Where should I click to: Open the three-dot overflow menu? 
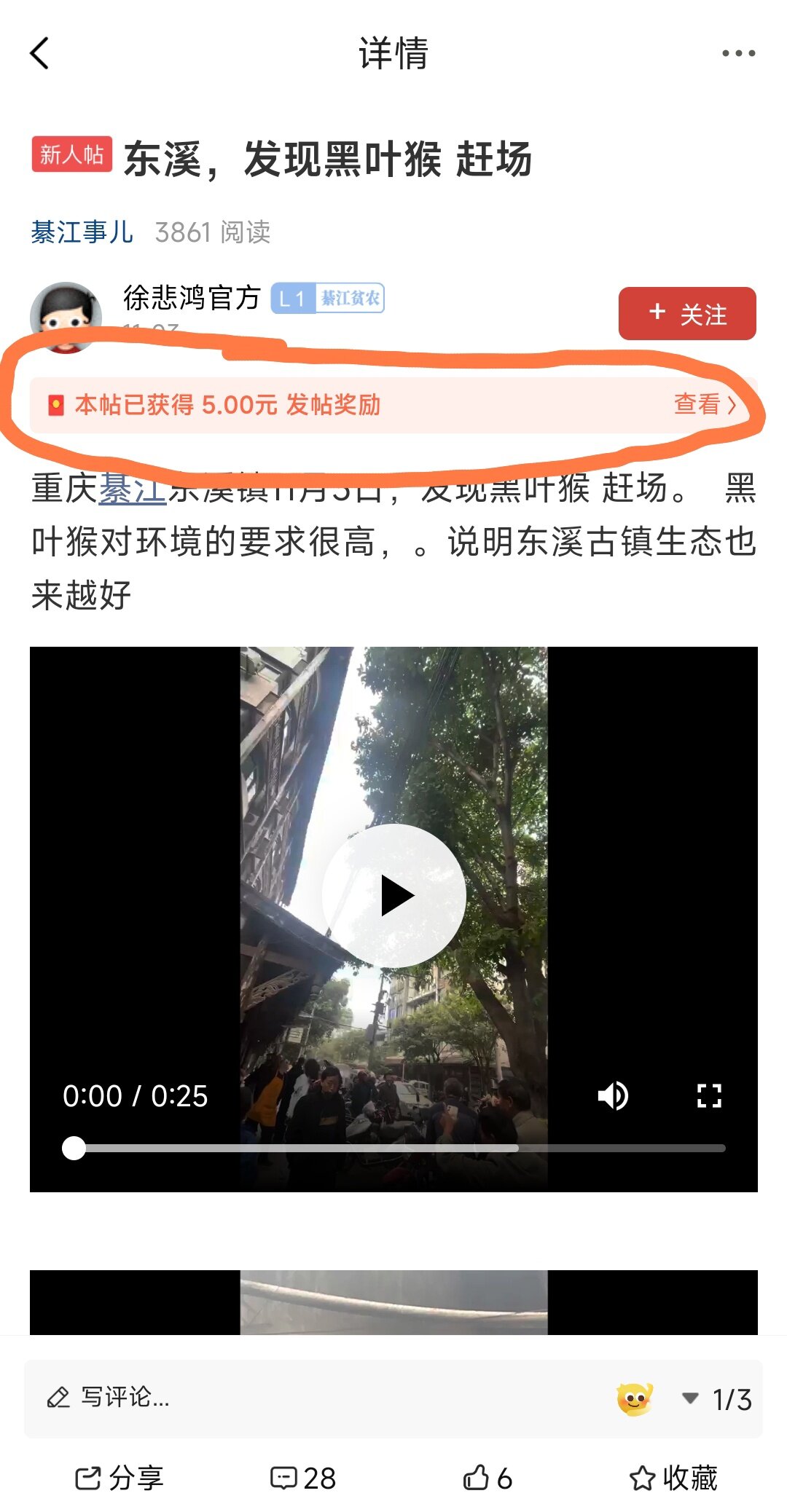click(737, 53)
